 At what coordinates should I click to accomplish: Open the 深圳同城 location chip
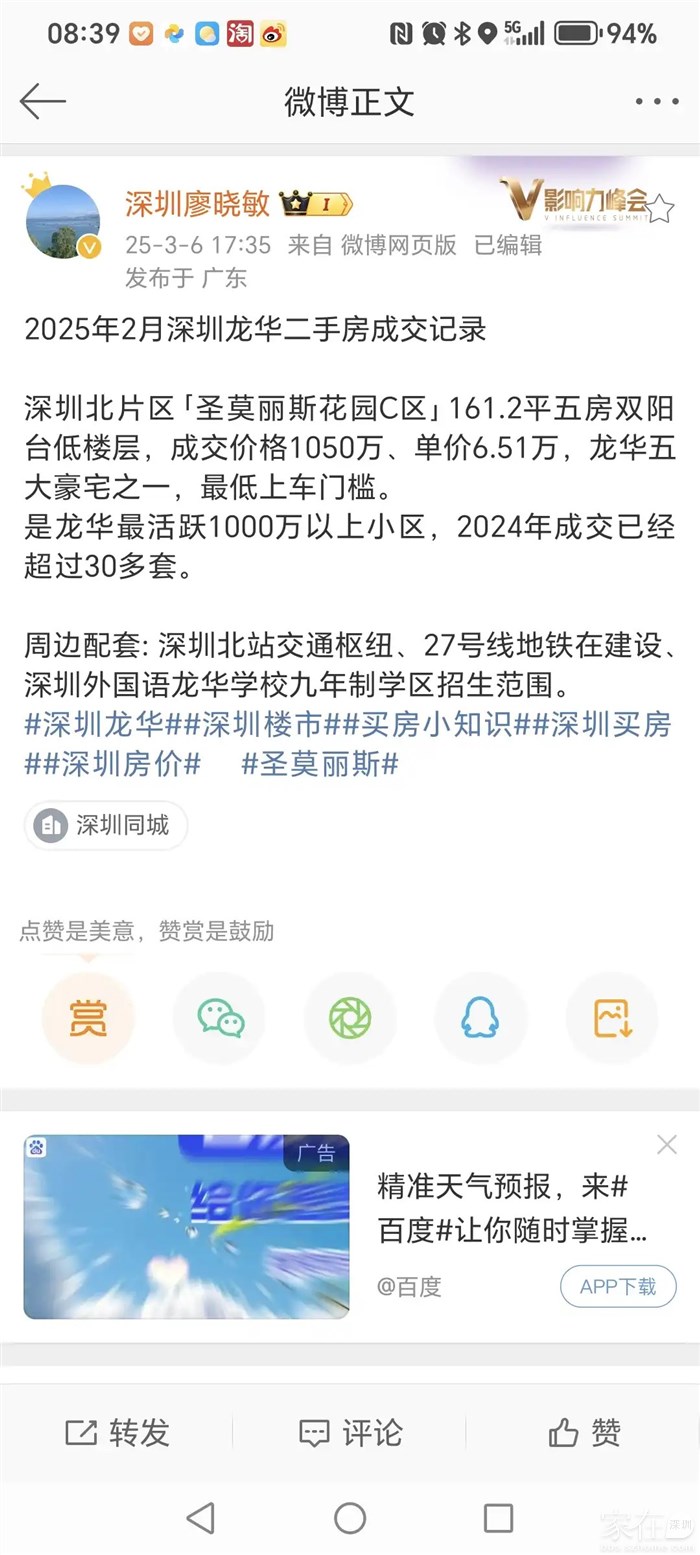click(x=106, y=826)
